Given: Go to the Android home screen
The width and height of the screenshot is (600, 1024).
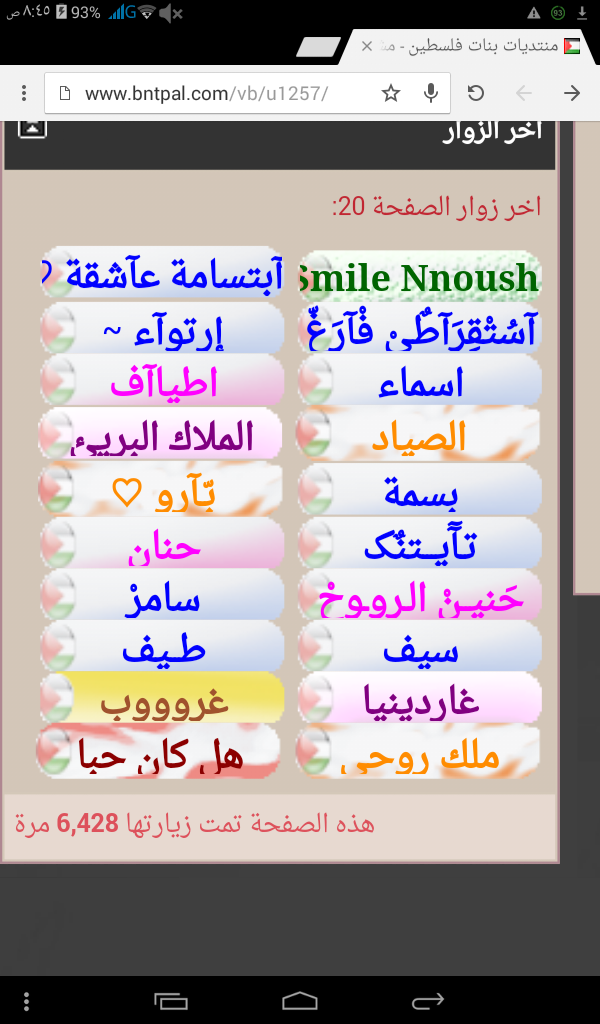Looking at the screenshot, I should [x=300, y=1000].
